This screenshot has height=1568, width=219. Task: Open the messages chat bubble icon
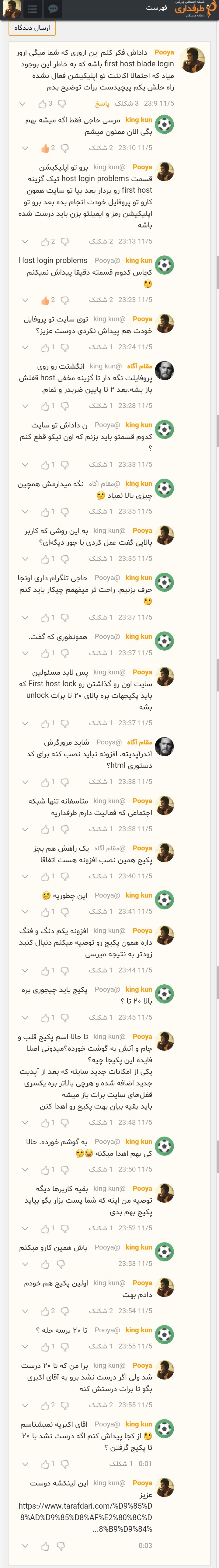(54, 9)
